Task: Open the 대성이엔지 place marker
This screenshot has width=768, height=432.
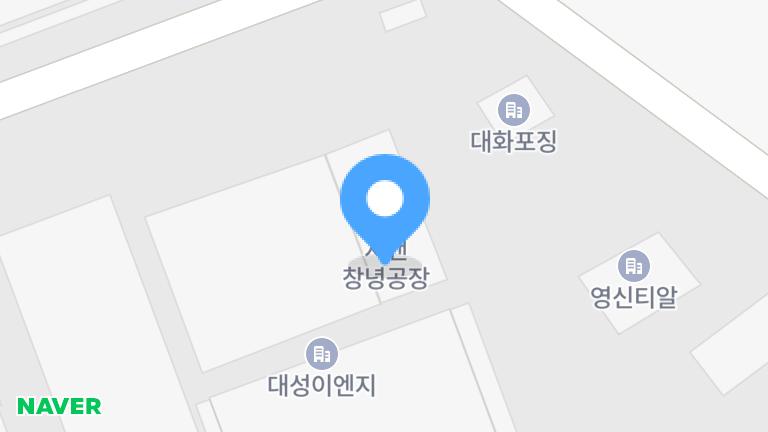Action: [x=321, y=353]
